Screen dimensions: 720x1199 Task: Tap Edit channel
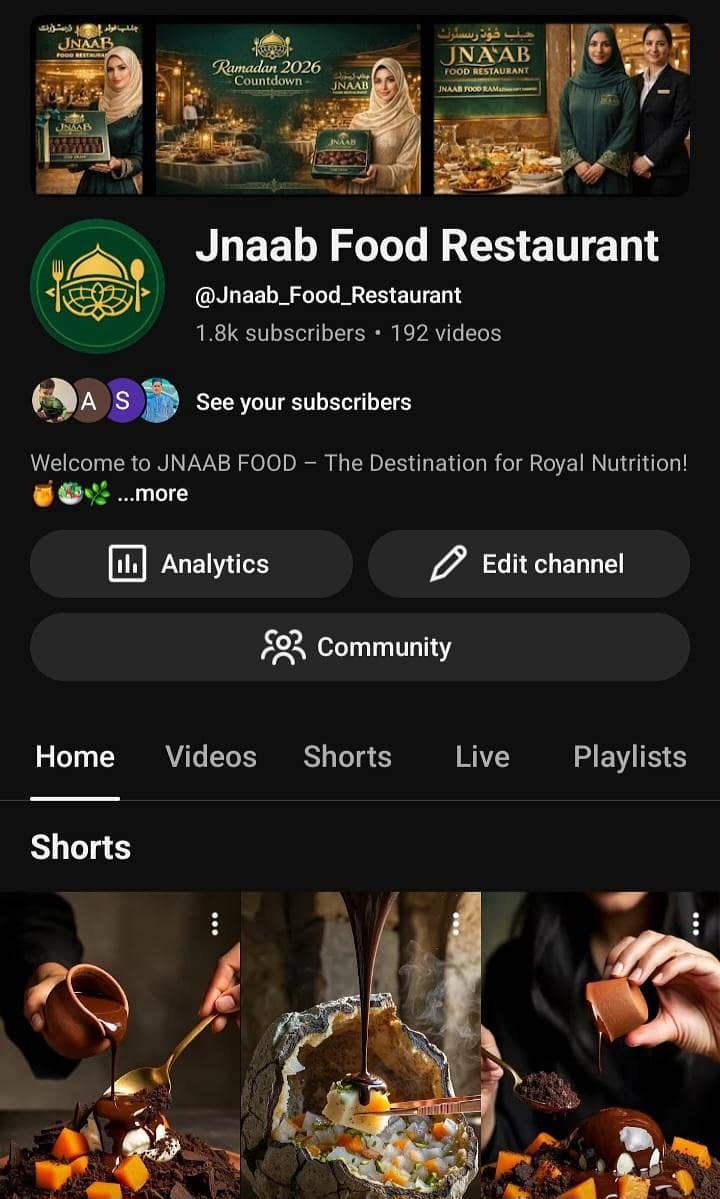coord(528,564)
